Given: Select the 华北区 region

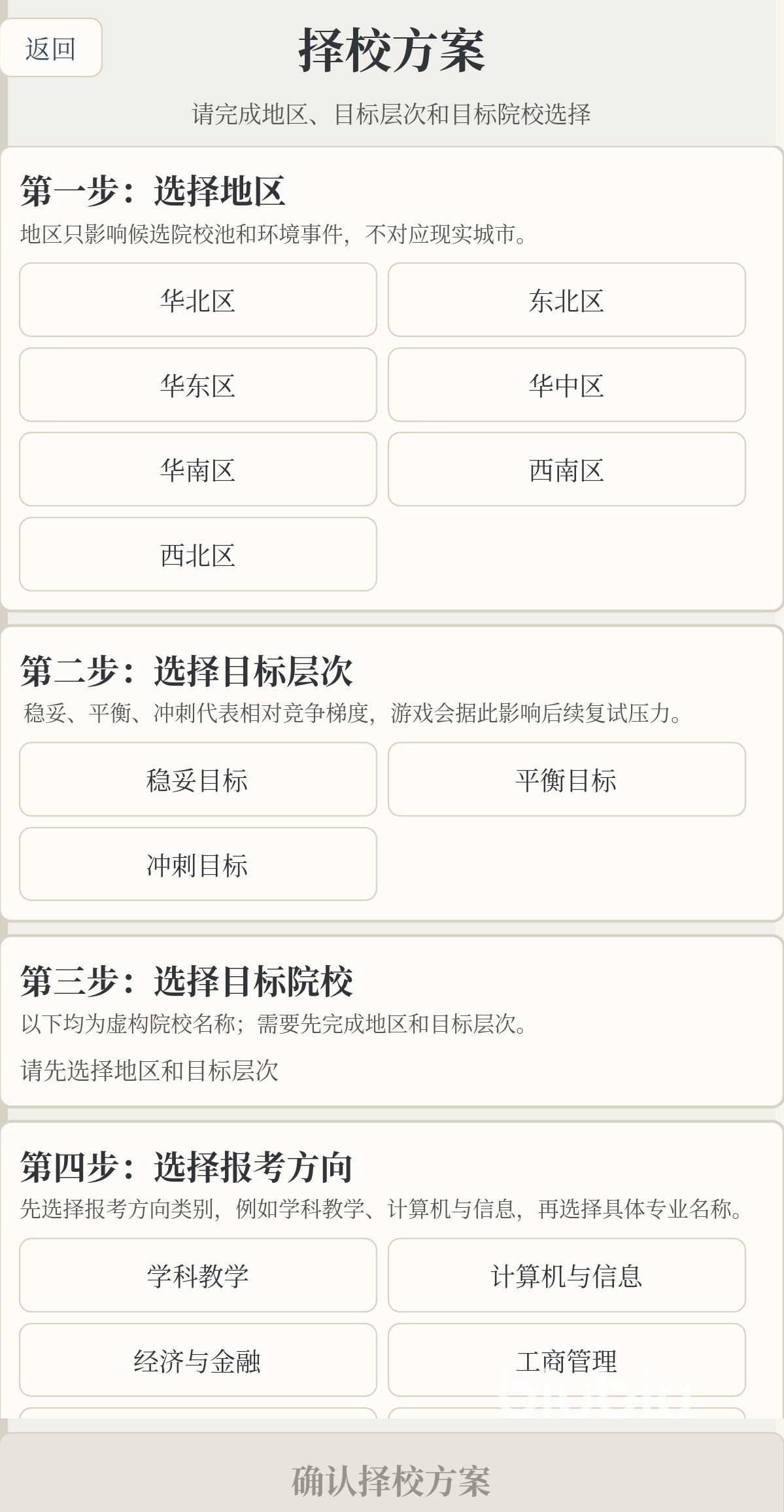Looking at the screenshot, I should point(198,300).
